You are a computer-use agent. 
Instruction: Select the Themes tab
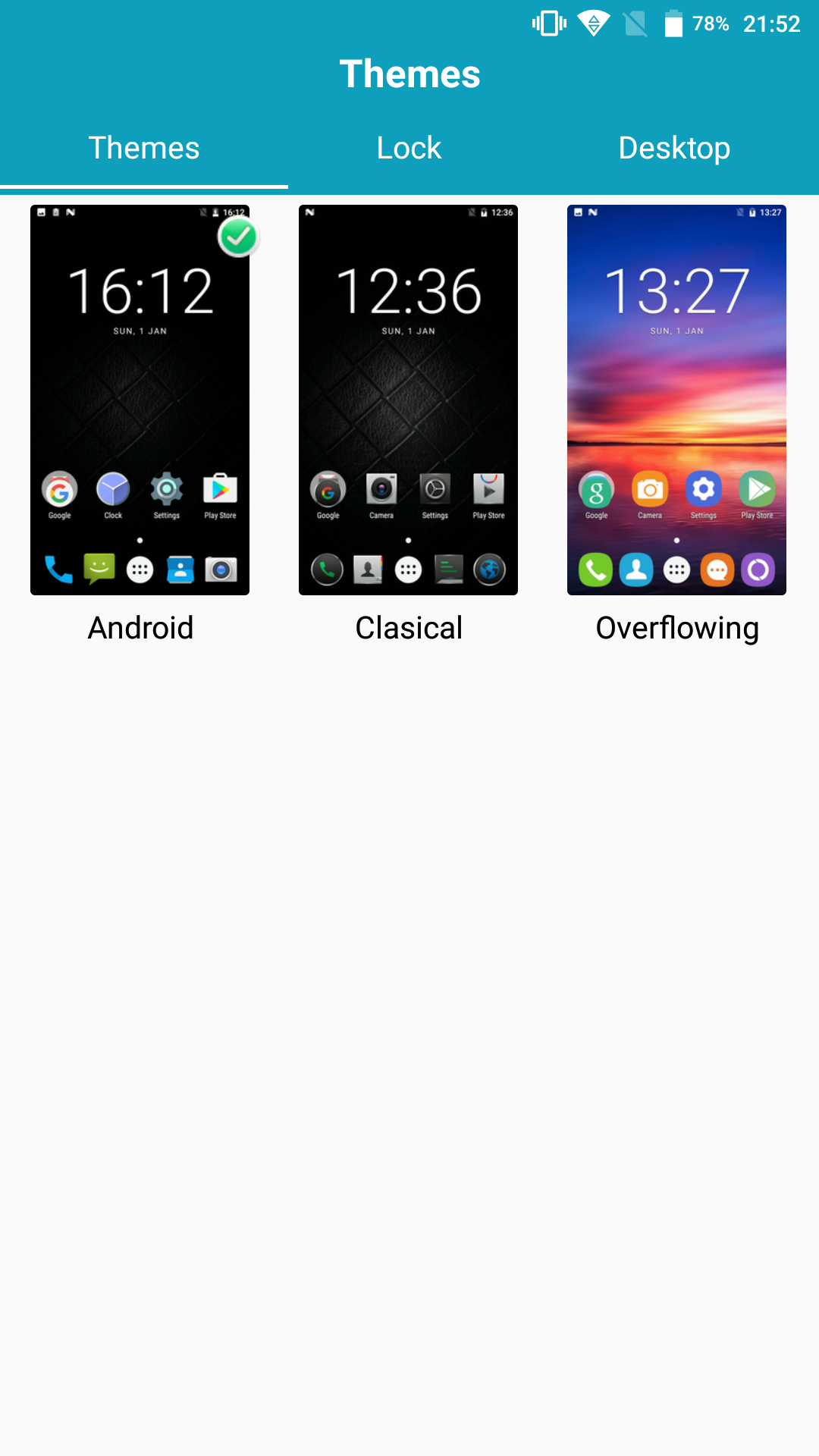click(x=144, y=148)
